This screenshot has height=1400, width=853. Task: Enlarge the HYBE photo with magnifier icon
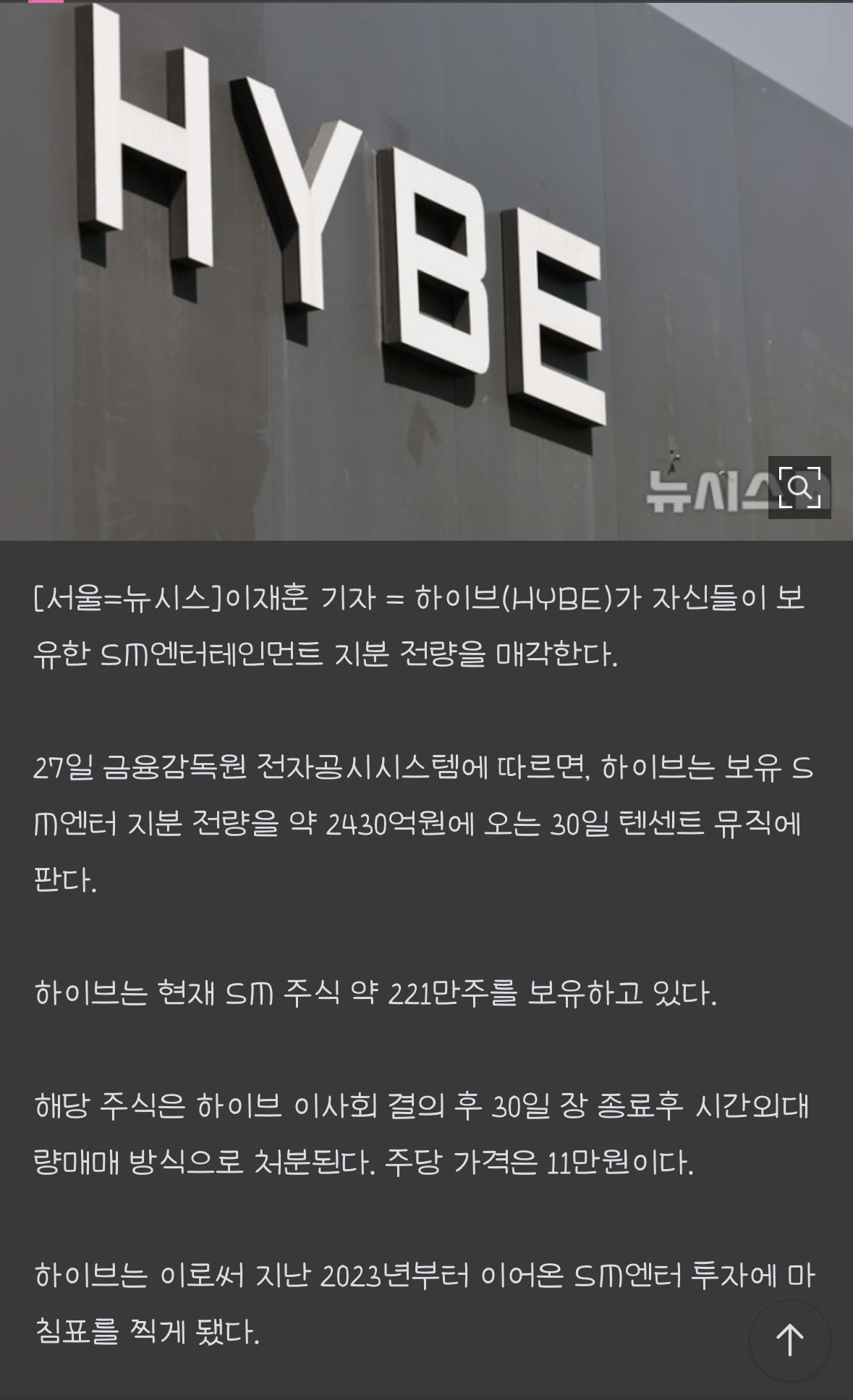(x=799, y=488)
